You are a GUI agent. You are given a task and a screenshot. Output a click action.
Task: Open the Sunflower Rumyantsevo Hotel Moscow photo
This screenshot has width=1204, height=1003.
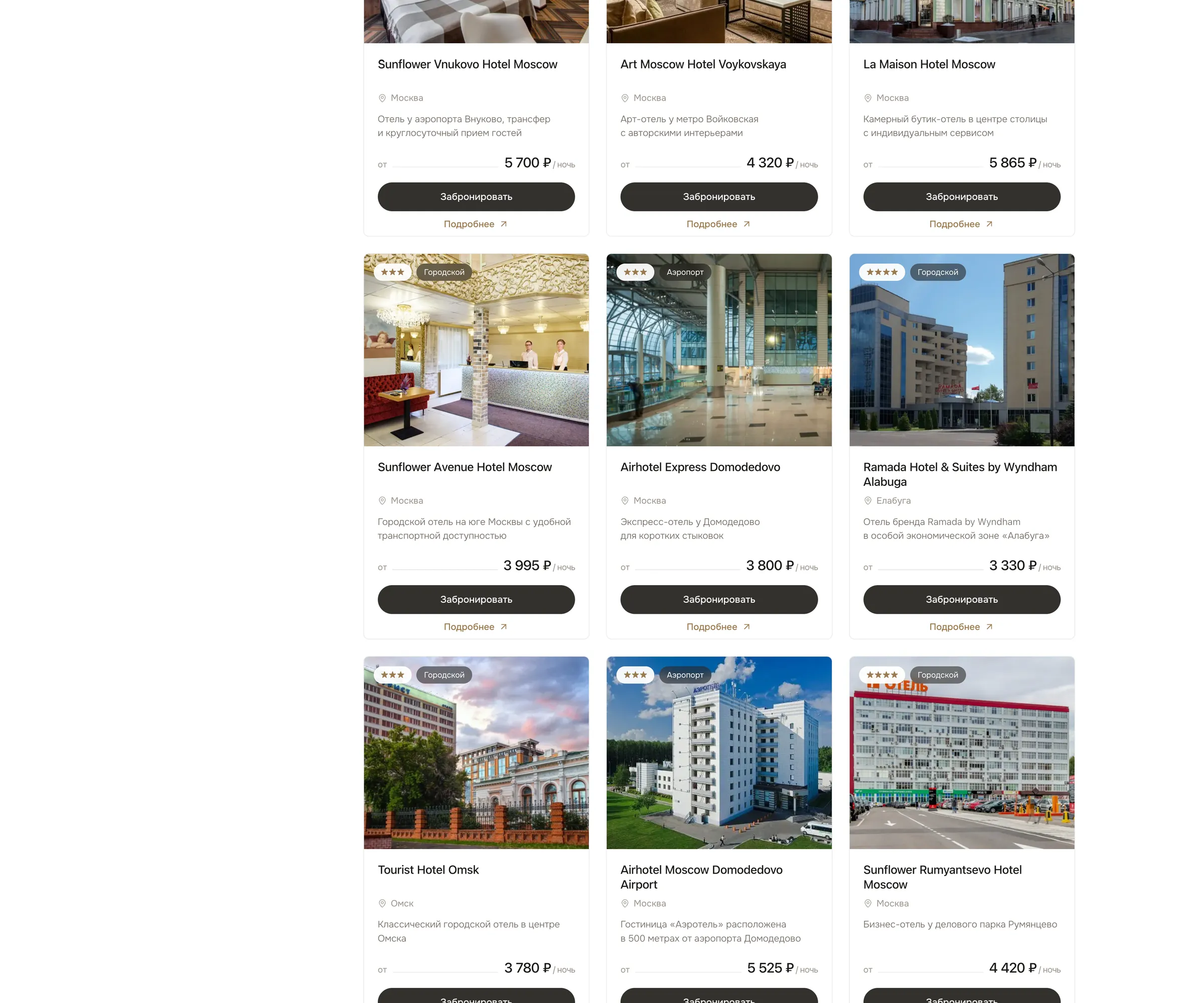point(962,753)
